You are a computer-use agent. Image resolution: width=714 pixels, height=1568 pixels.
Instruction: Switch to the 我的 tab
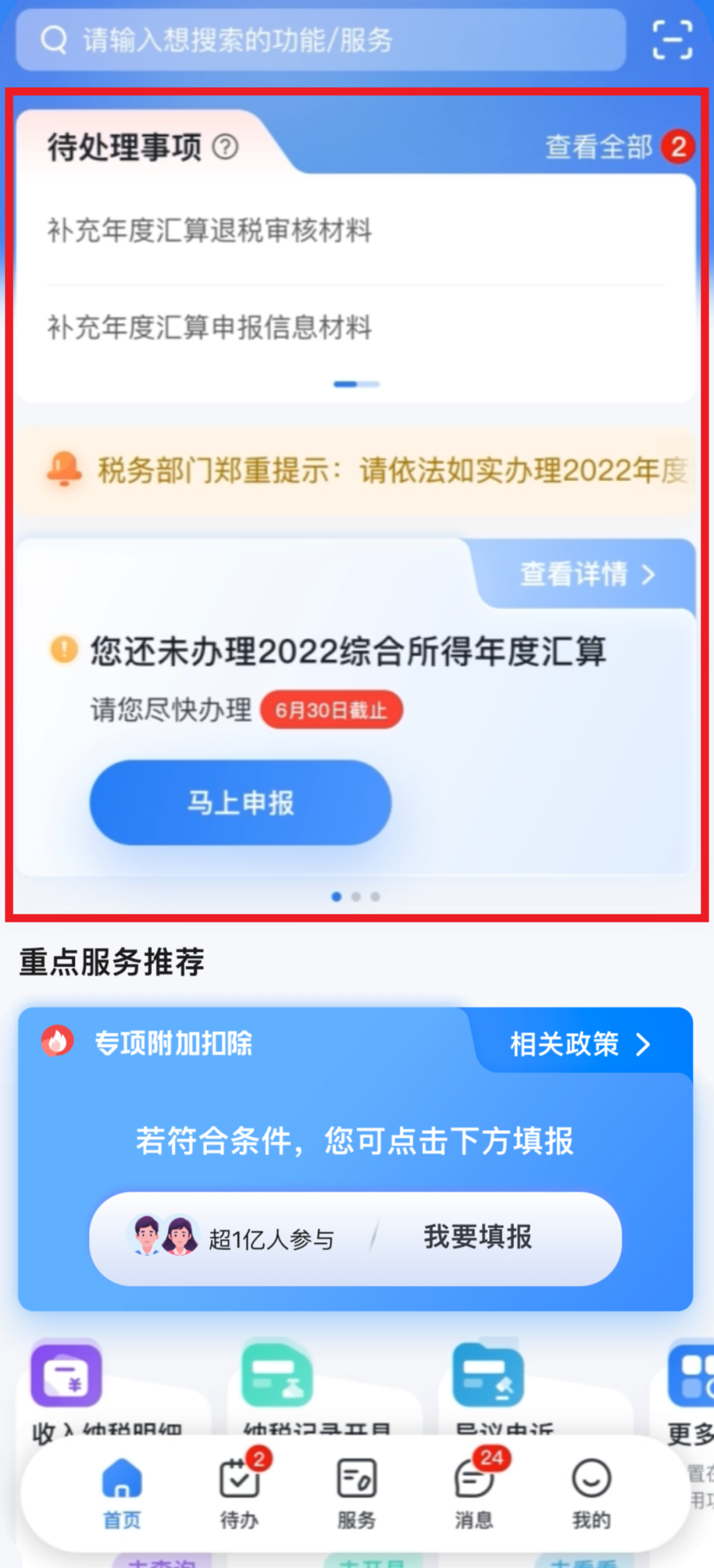point(591,1493)
